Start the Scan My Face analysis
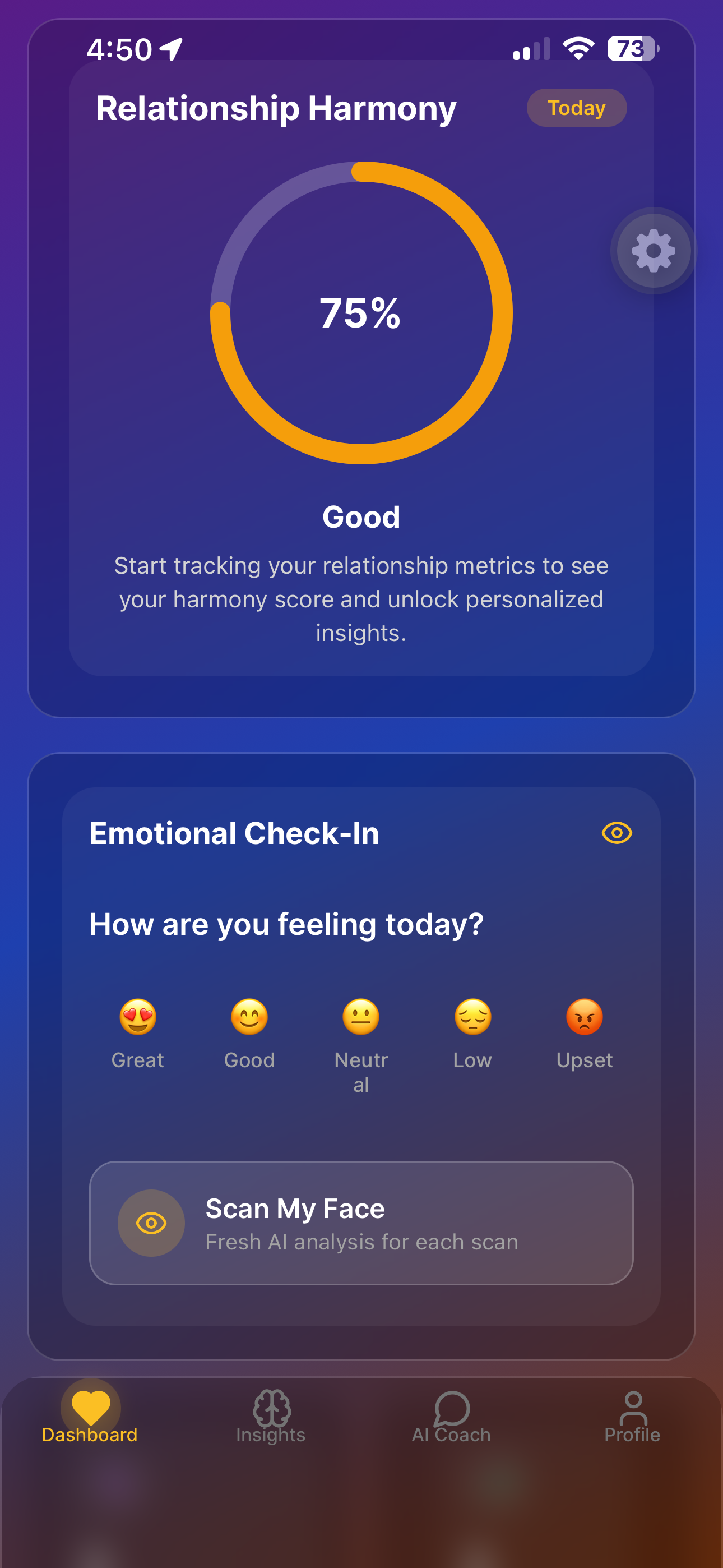 tap(361, 1223)
